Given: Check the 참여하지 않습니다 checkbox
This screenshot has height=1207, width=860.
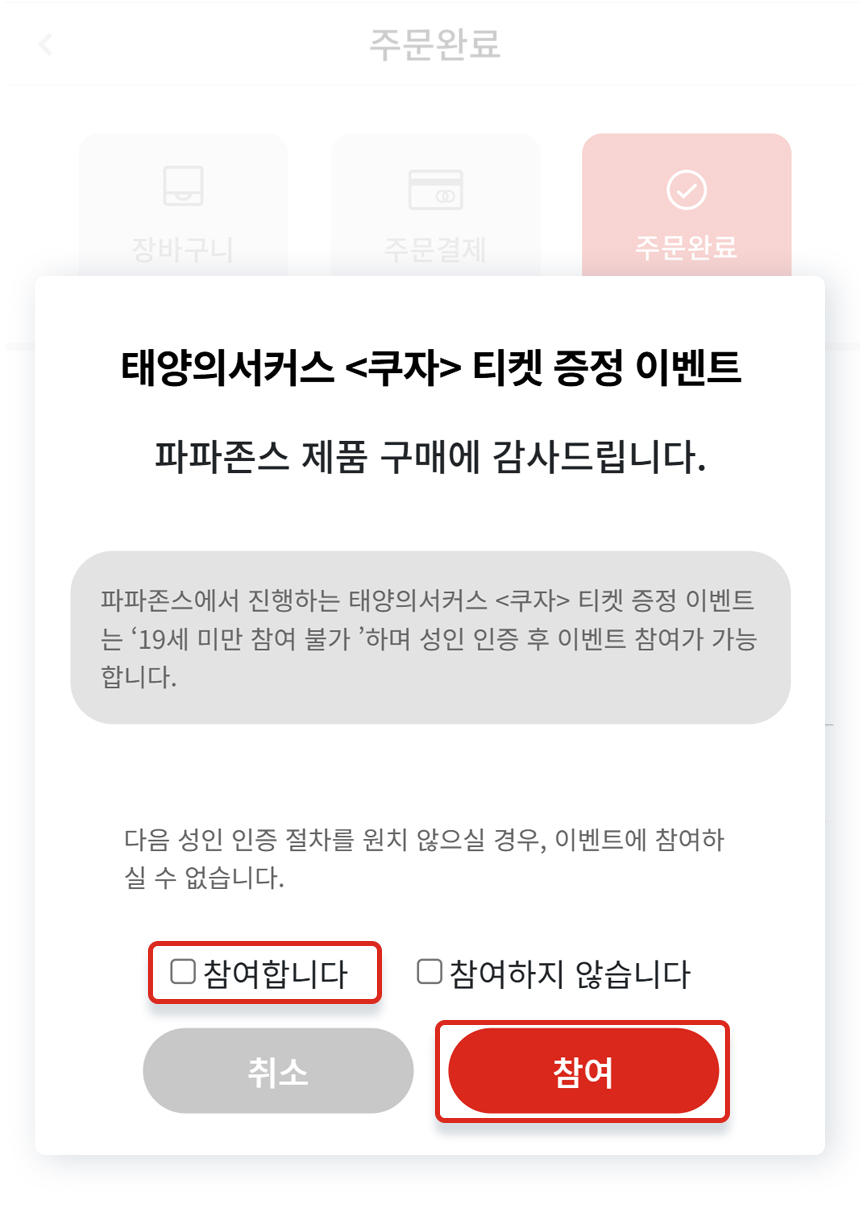Looking at the screenshot, I should coord(430,972).
